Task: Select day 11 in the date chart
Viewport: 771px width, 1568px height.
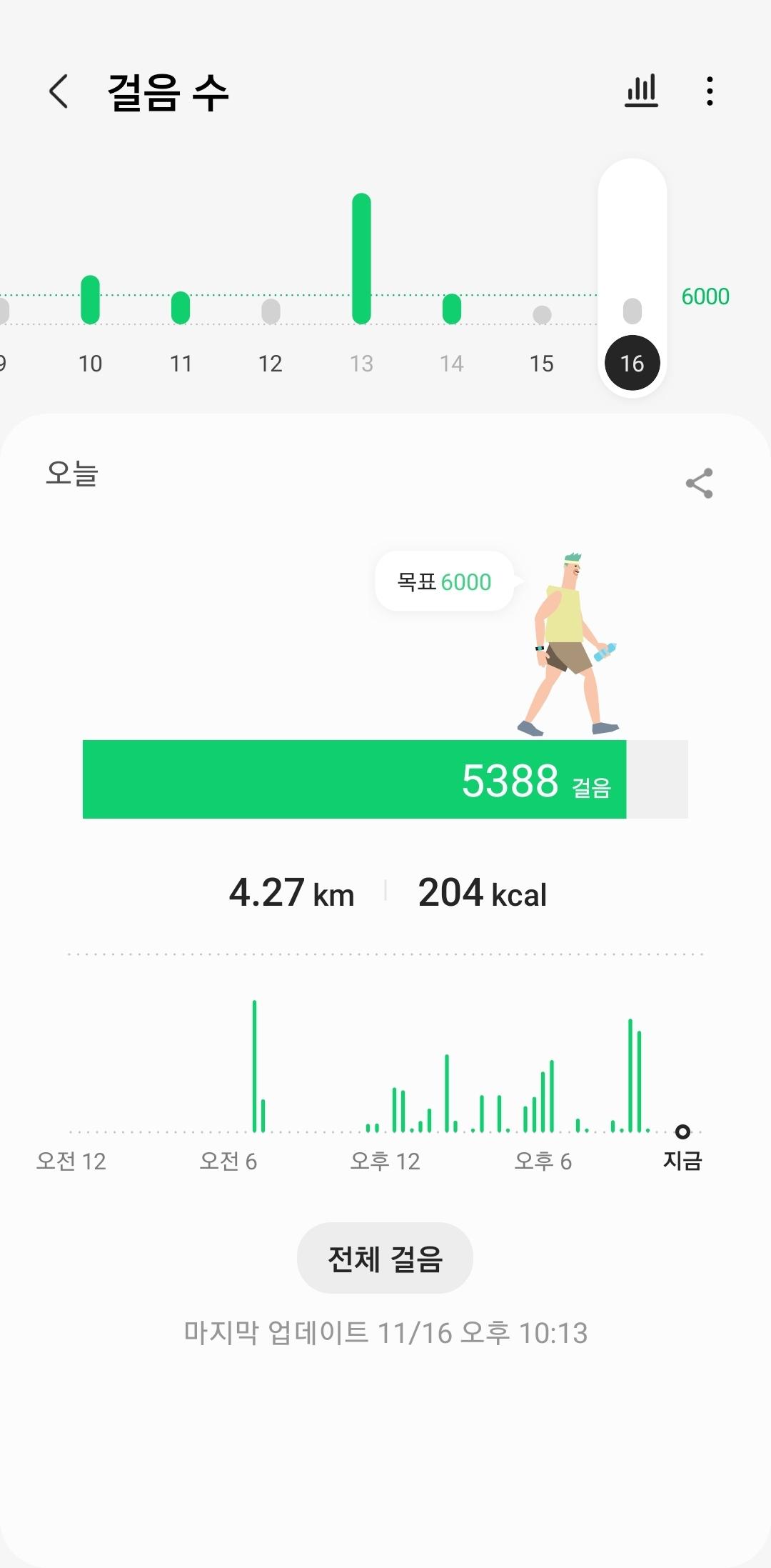Action: pyautogui.click(x=181, y=363)
